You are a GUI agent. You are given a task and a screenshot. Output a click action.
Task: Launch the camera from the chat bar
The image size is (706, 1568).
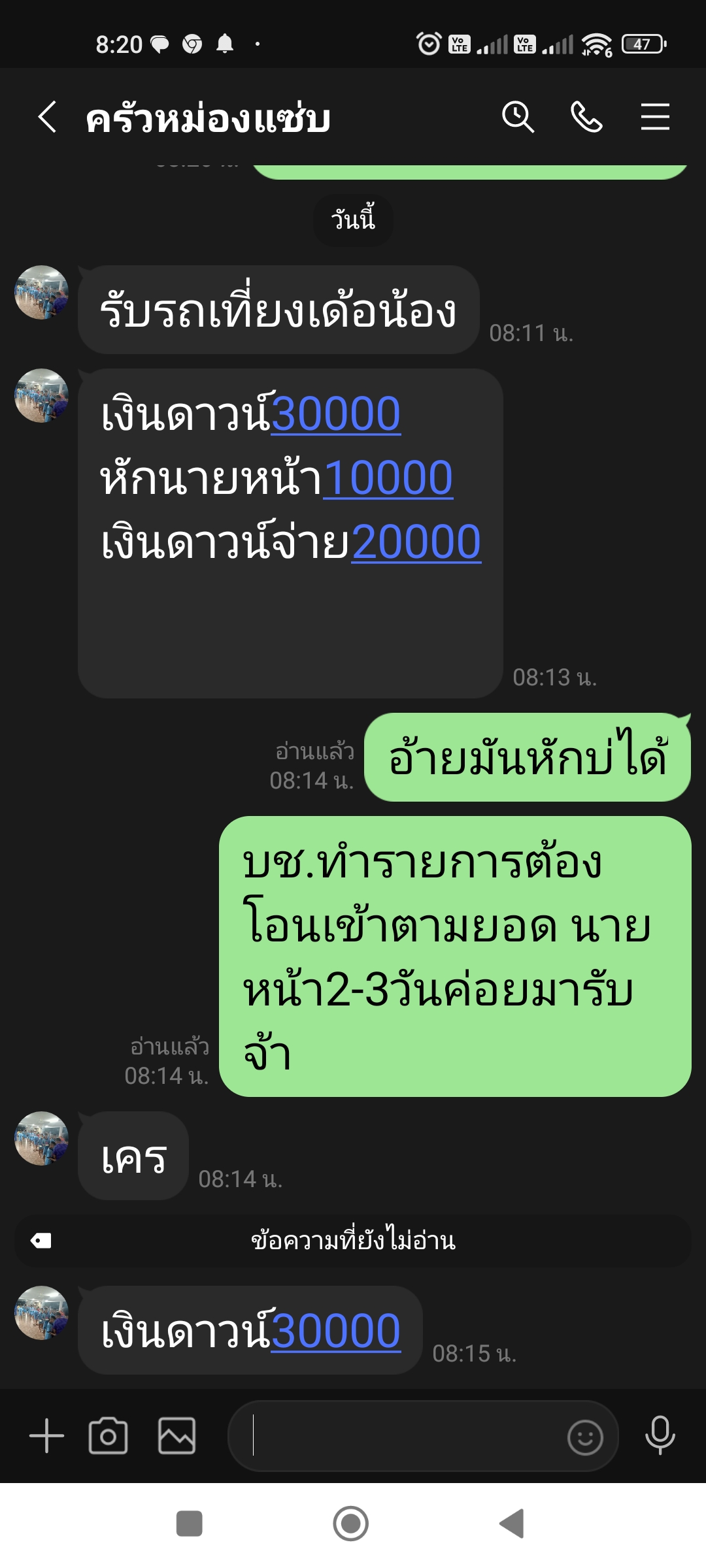(108, 1435)
